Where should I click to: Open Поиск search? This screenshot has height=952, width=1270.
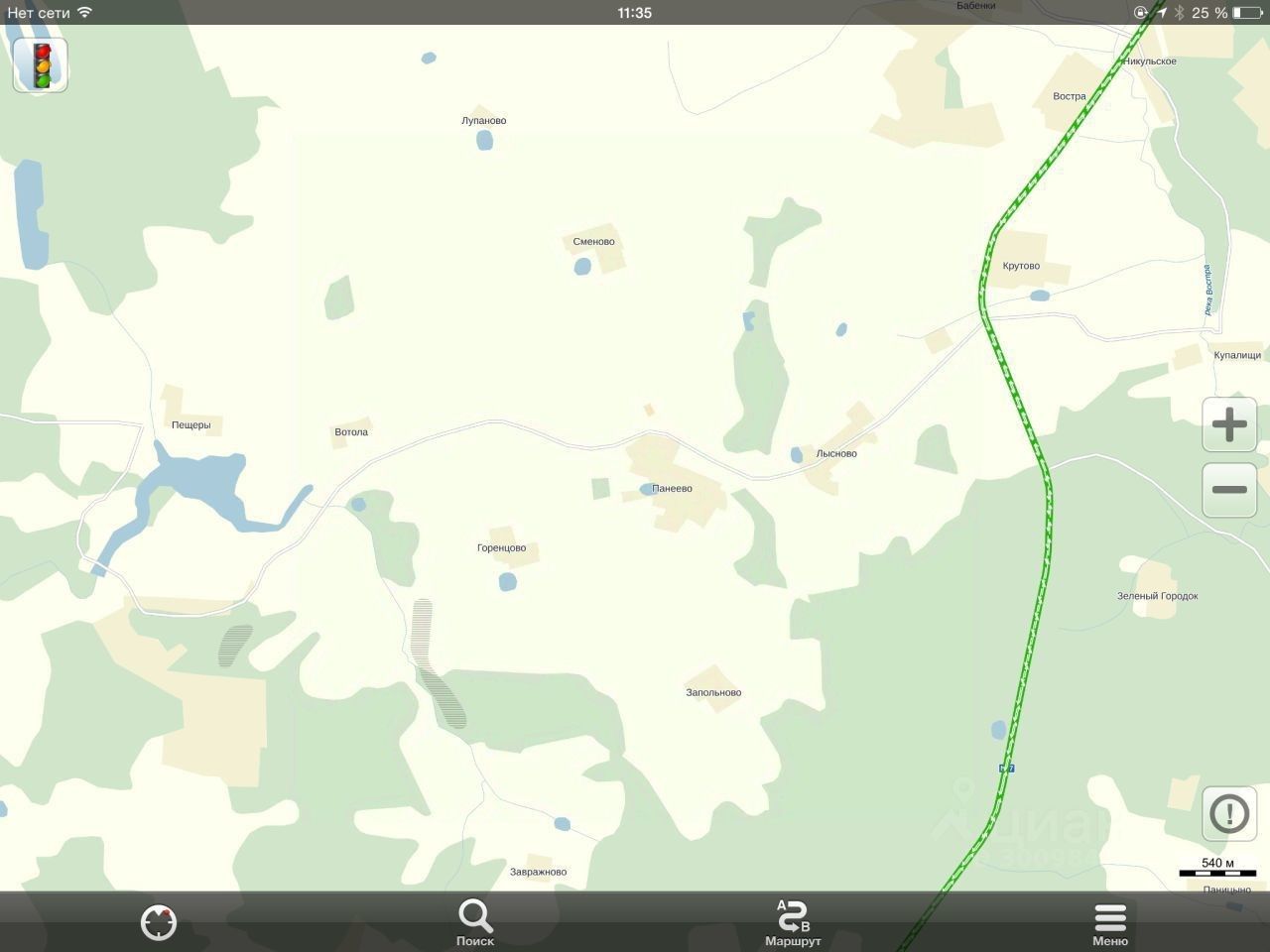[x=475, y=922]
